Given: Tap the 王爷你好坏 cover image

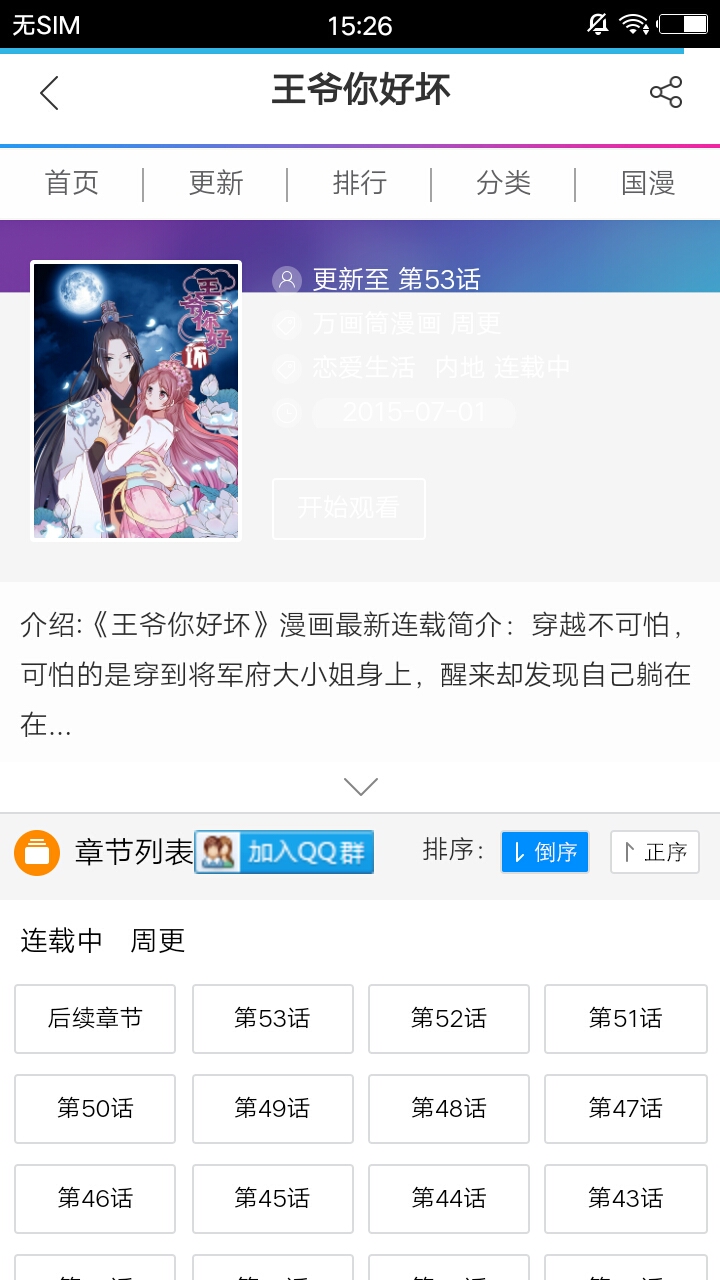Looking at the screenshot, I should click(136, 401).
